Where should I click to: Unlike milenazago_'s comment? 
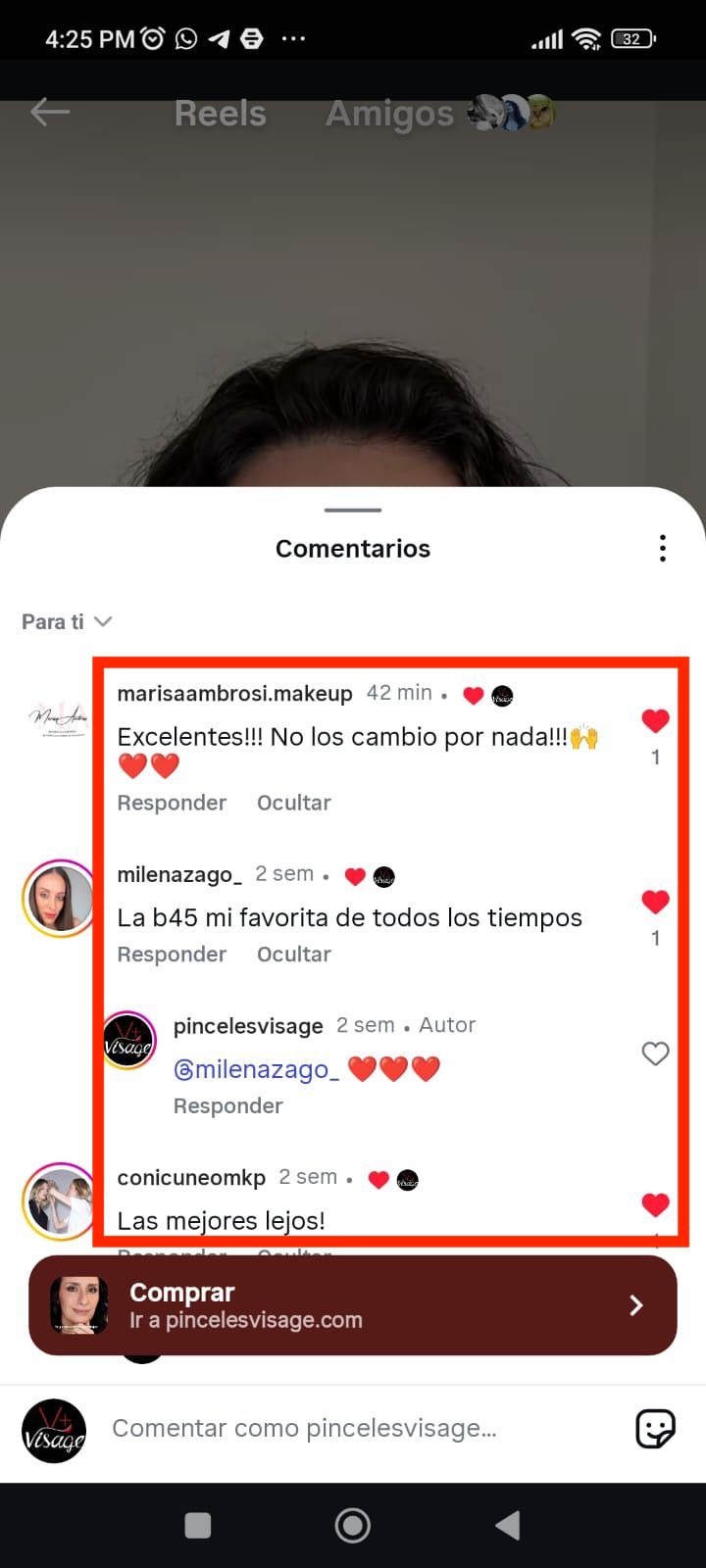point(655,902)
